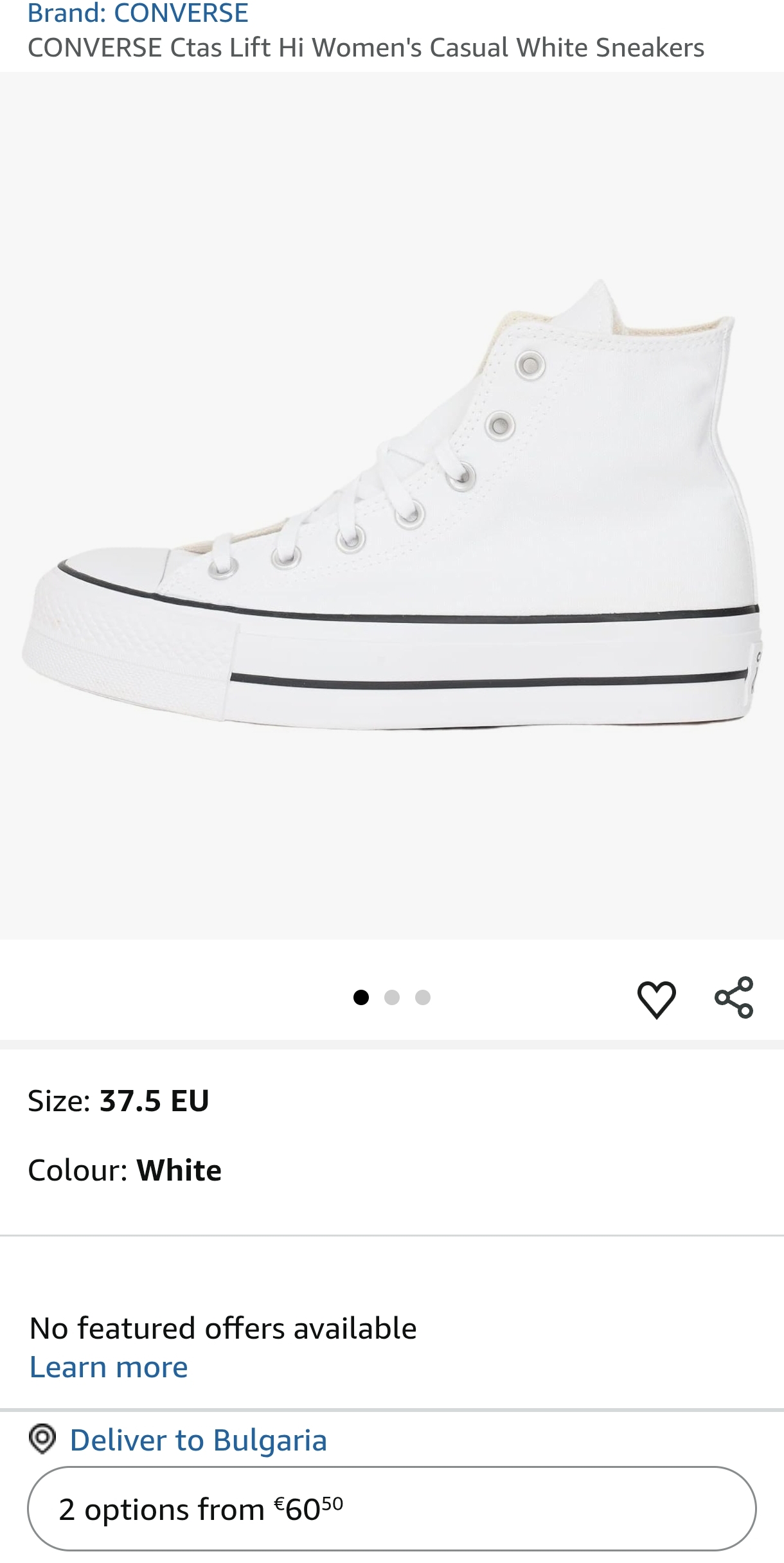The width and height of the screenshot is (784, 1563).
Task: Jump to the second image indicator dot
Action: (392, 997)
